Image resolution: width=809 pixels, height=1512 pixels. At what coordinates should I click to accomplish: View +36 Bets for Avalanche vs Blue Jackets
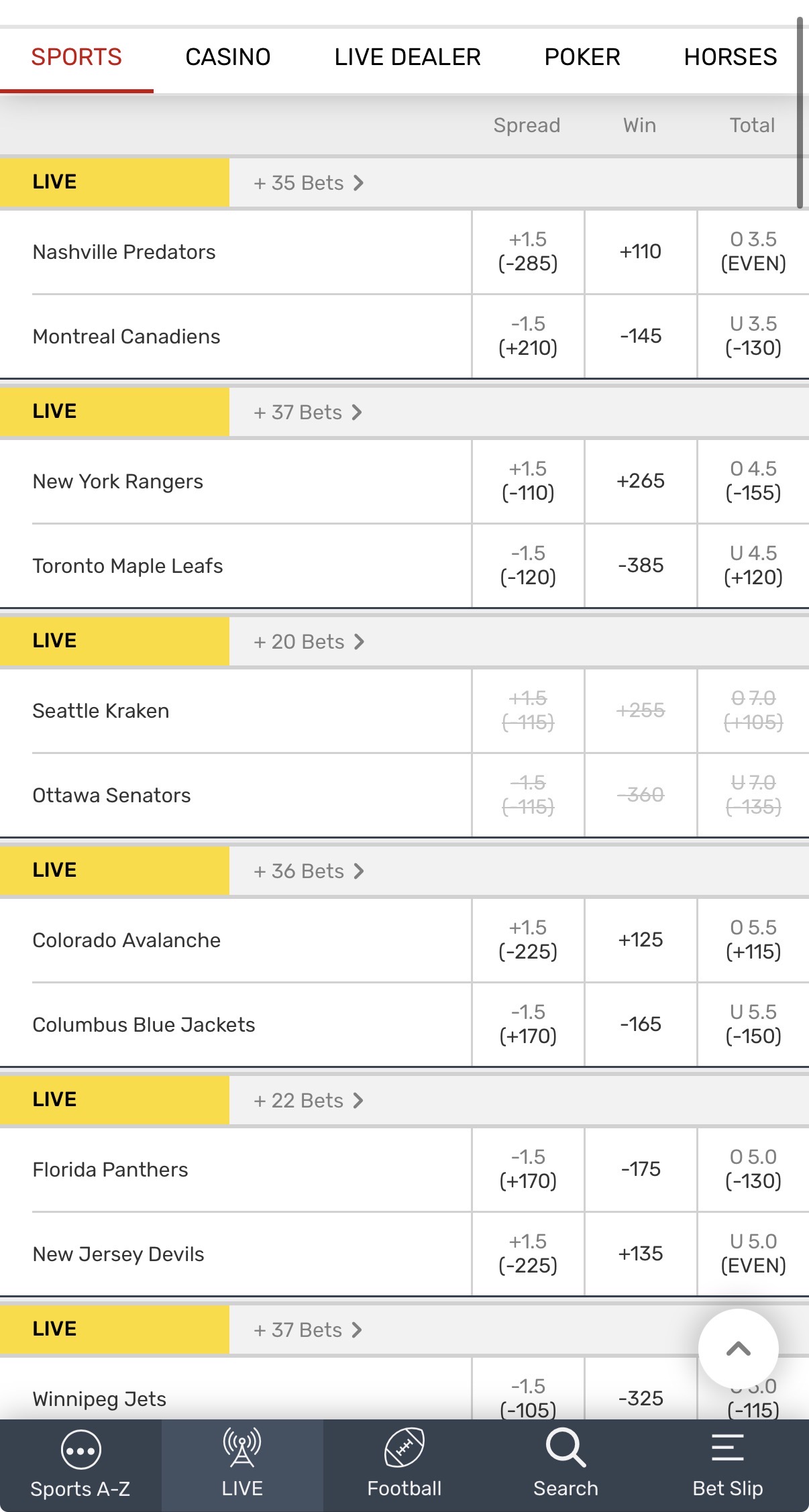point(309,871)
